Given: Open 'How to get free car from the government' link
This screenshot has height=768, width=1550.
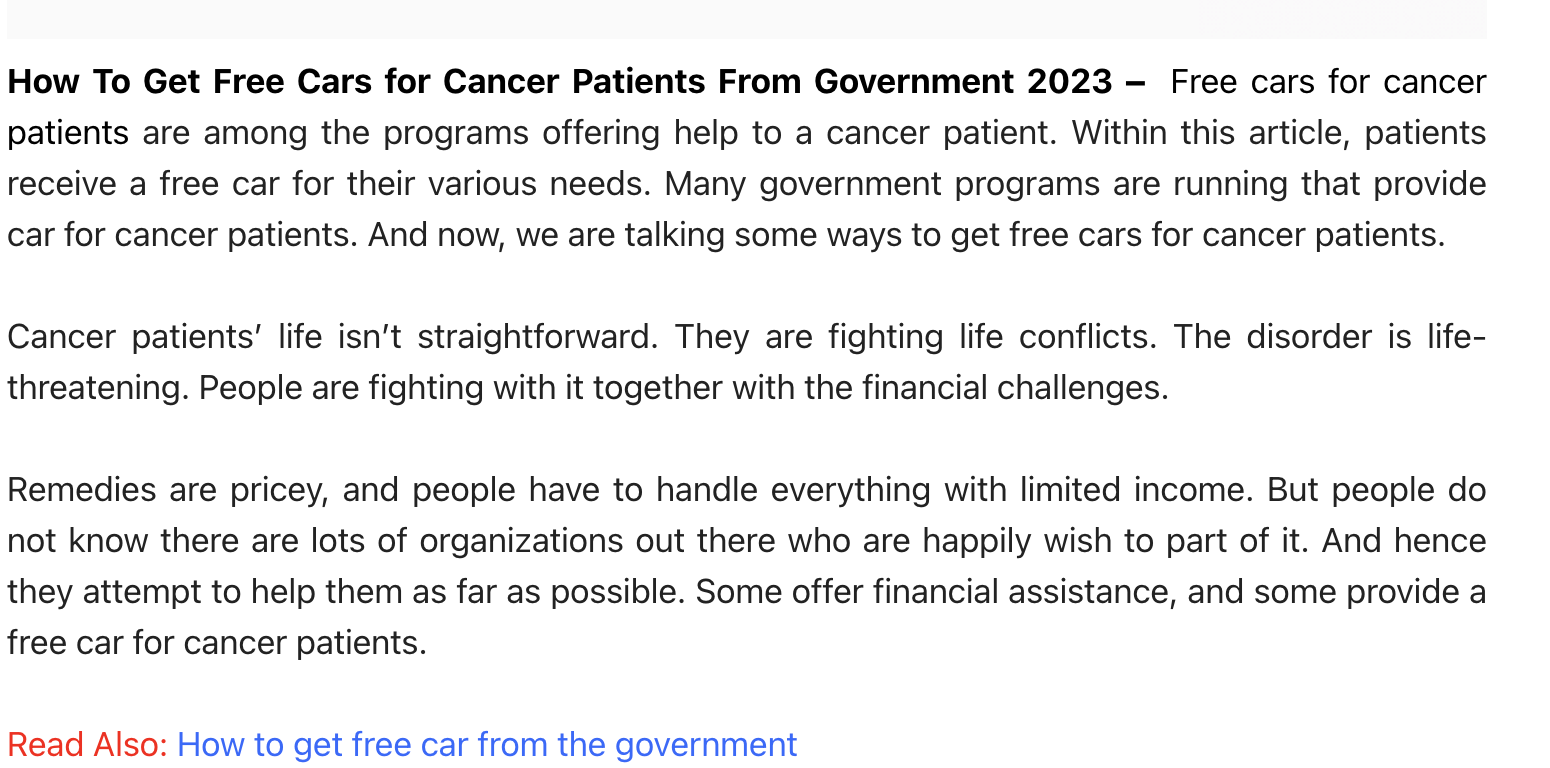Looking at the screenshot, I should (487, 745).
